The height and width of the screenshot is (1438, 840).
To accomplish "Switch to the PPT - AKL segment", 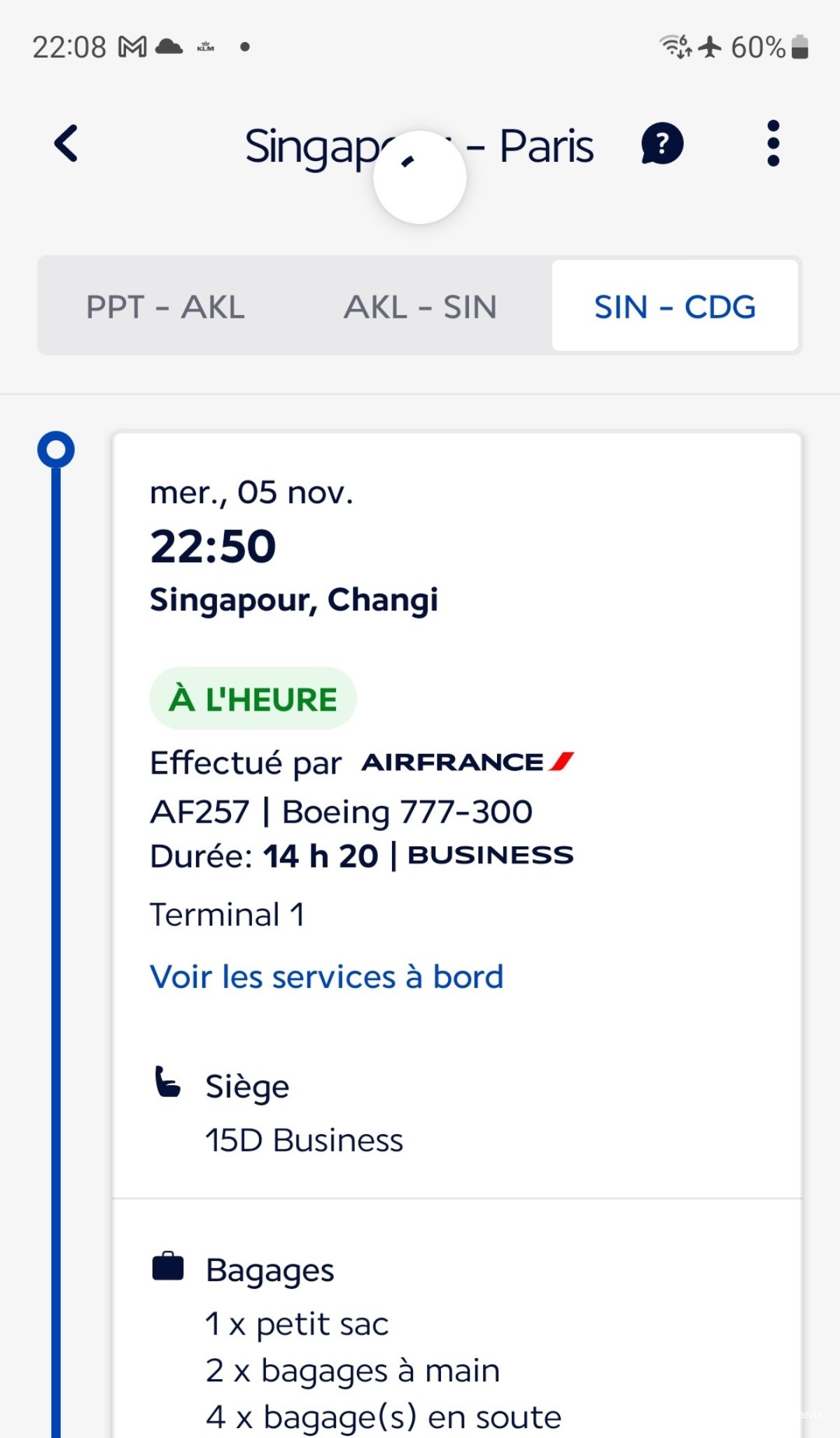I will [165, 307].
